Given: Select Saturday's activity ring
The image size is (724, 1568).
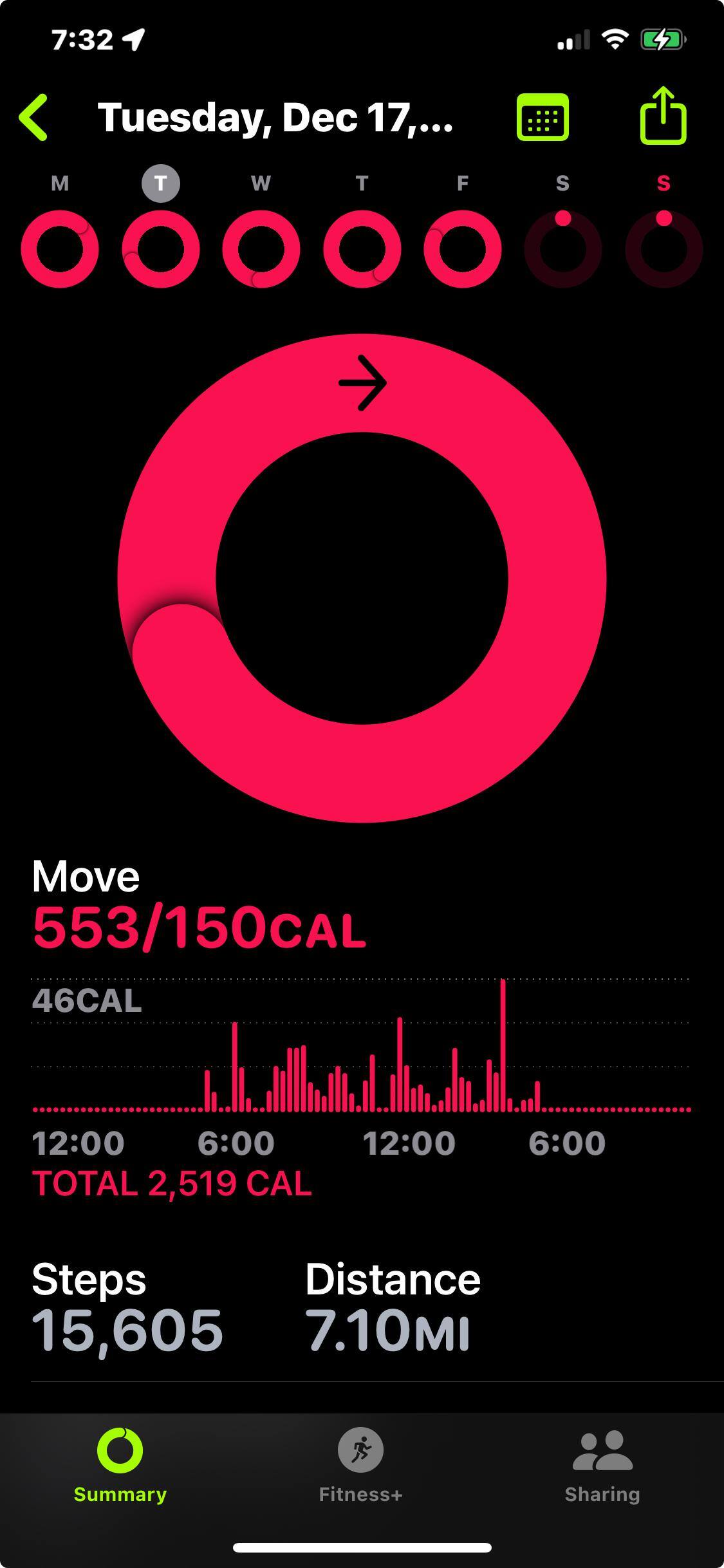Looking at the screenshot, I should pos(562,248).
